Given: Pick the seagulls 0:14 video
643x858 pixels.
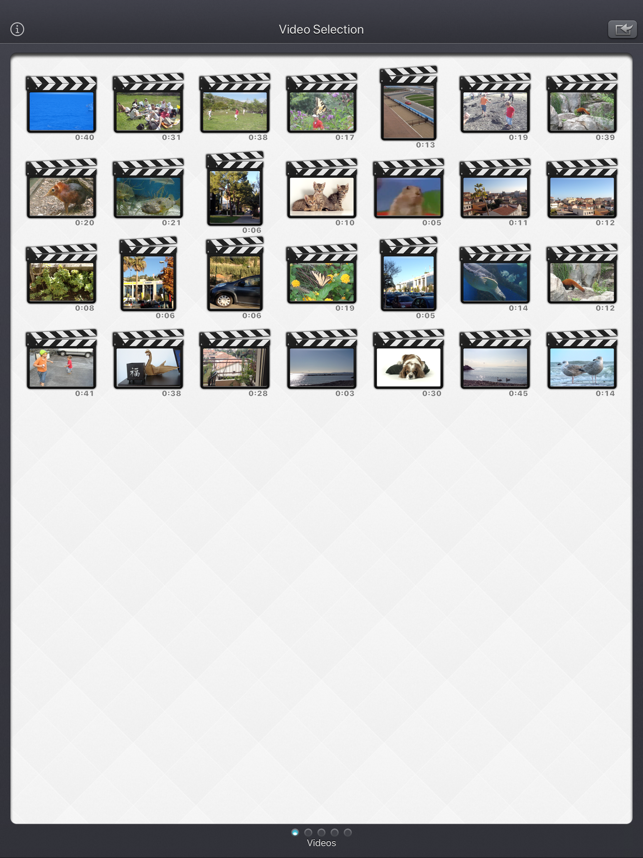Looking at the screenshot, I should click(x=581, y=366).
